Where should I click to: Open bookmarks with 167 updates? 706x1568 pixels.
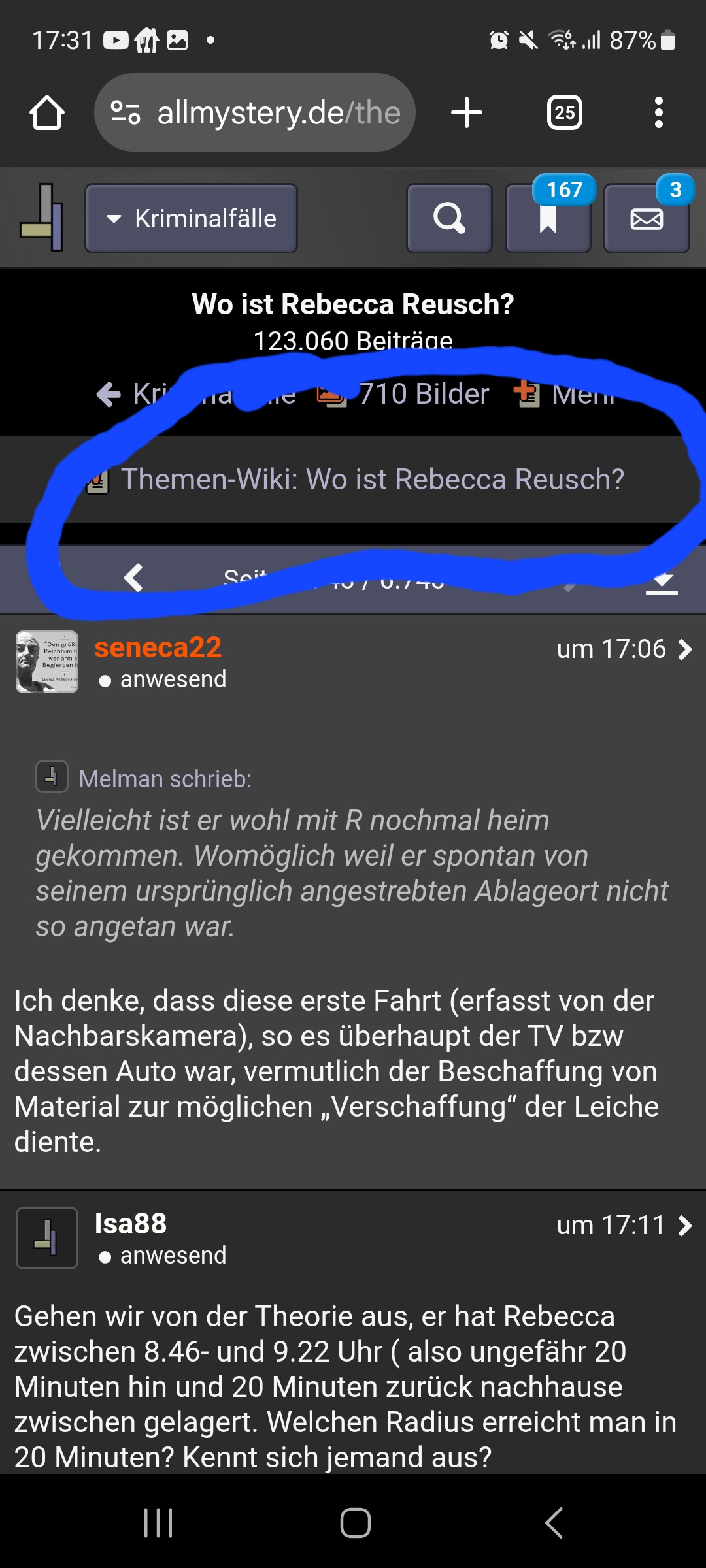548,218
